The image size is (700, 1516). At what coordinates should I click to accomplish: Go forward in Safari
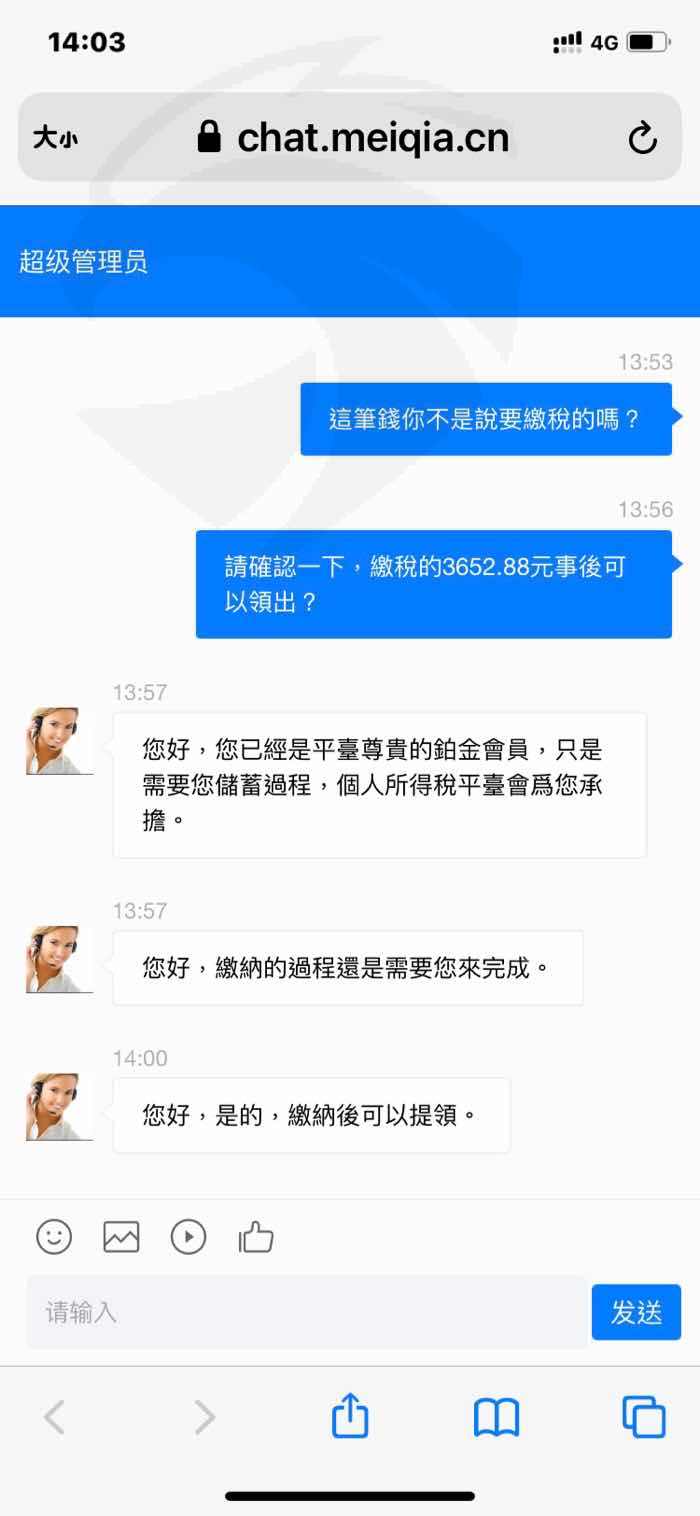(204, 1417)
